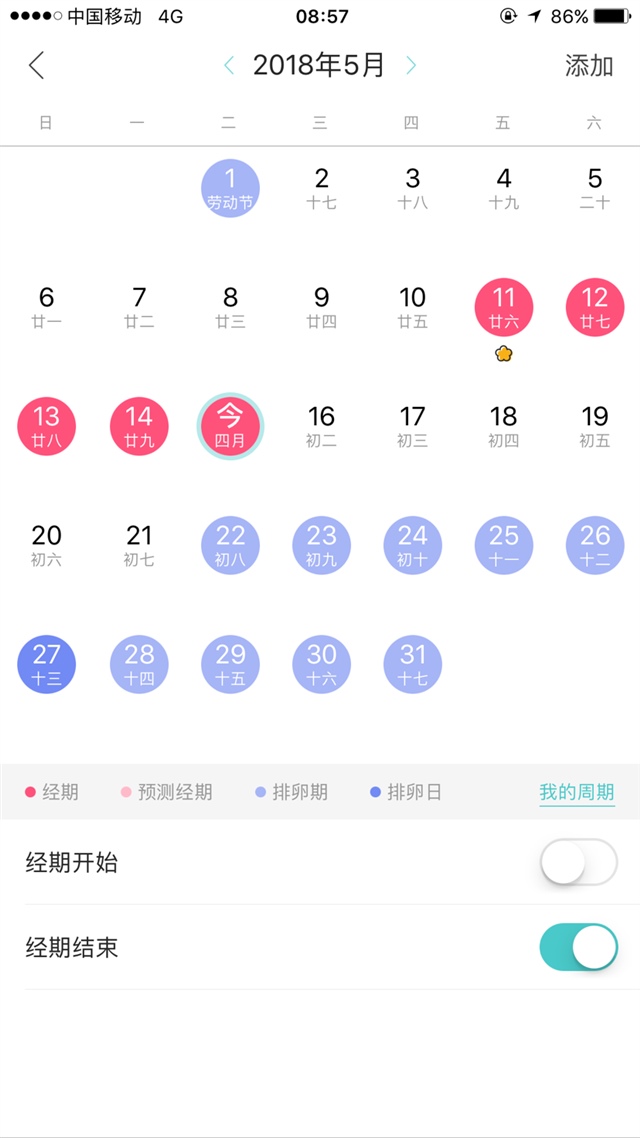Pick May 22 on the calendar
Viewport: 640px width, 1138px height.
point(230,545)
